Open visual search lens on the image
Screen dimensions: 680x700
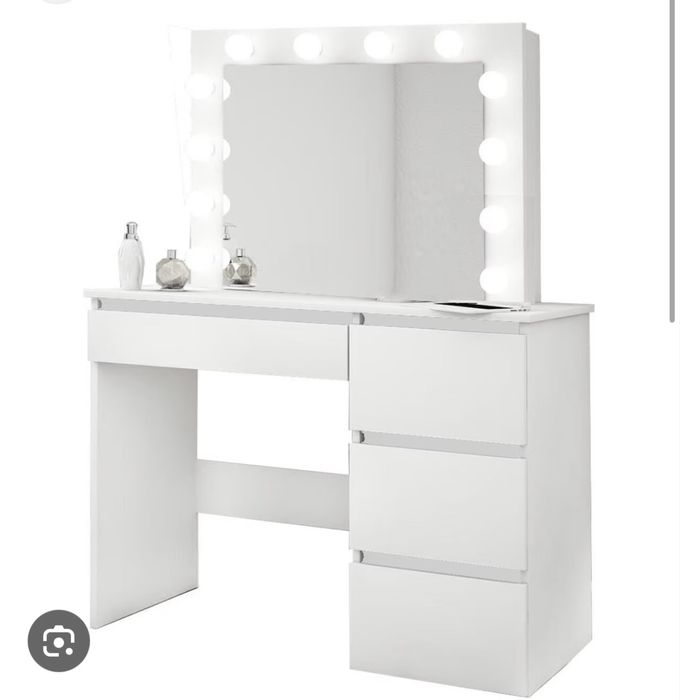(x=58, y=640)
